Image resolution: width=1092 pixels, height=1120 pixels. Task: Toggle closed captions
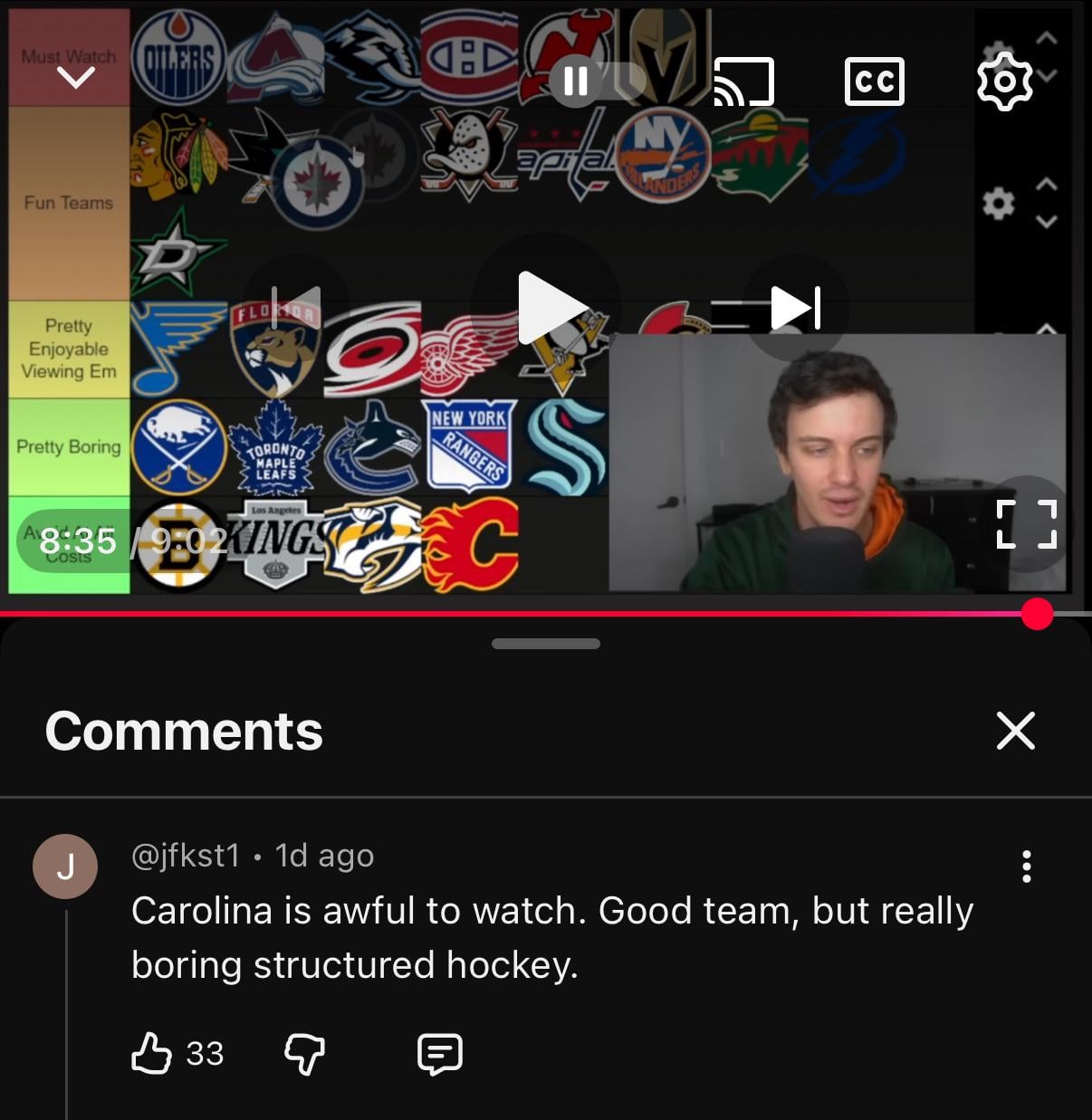pyautogui.click(x=874, y=81)
